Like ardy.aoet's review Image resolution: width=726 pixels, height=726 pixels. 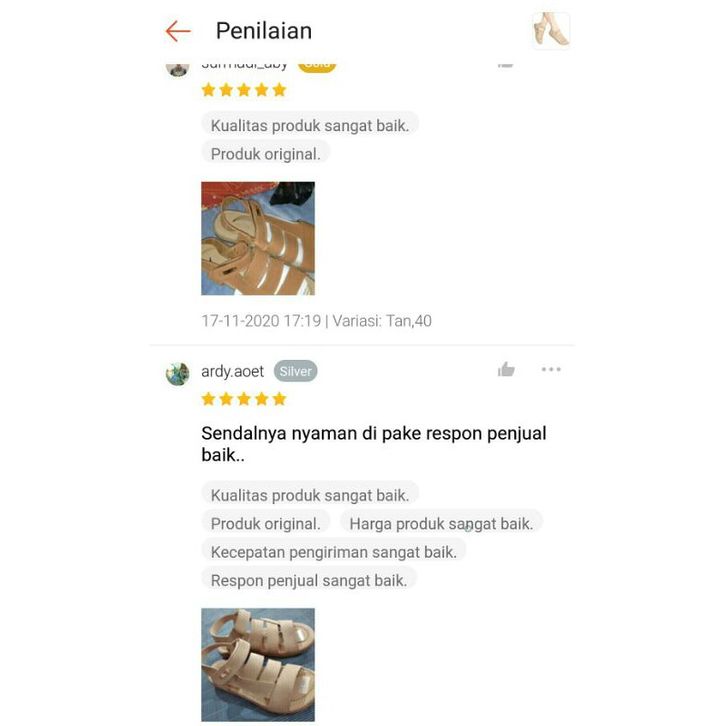(506, 370)
